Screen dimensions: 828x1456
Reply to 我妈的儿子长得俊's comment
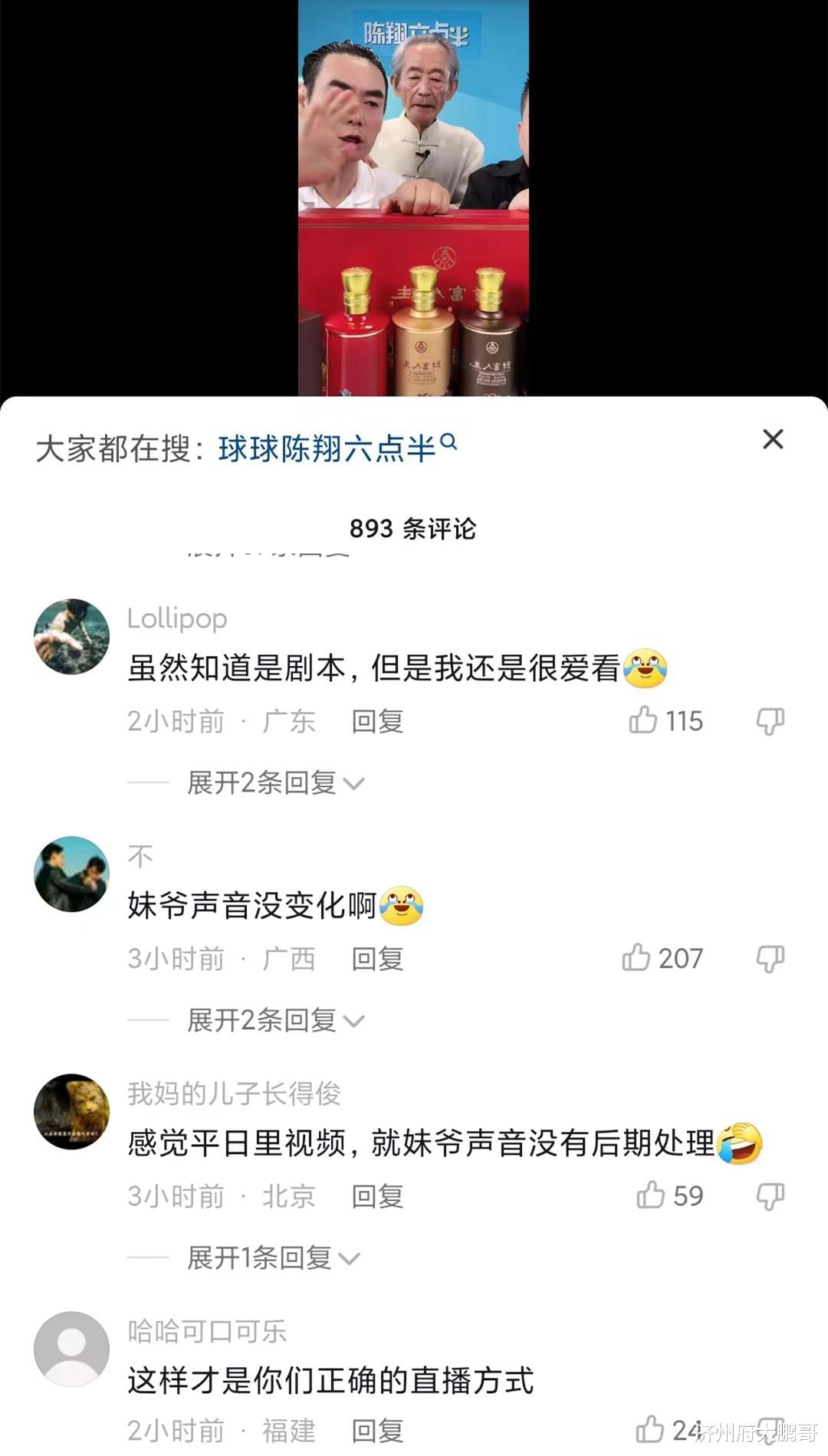(377, 1196)
